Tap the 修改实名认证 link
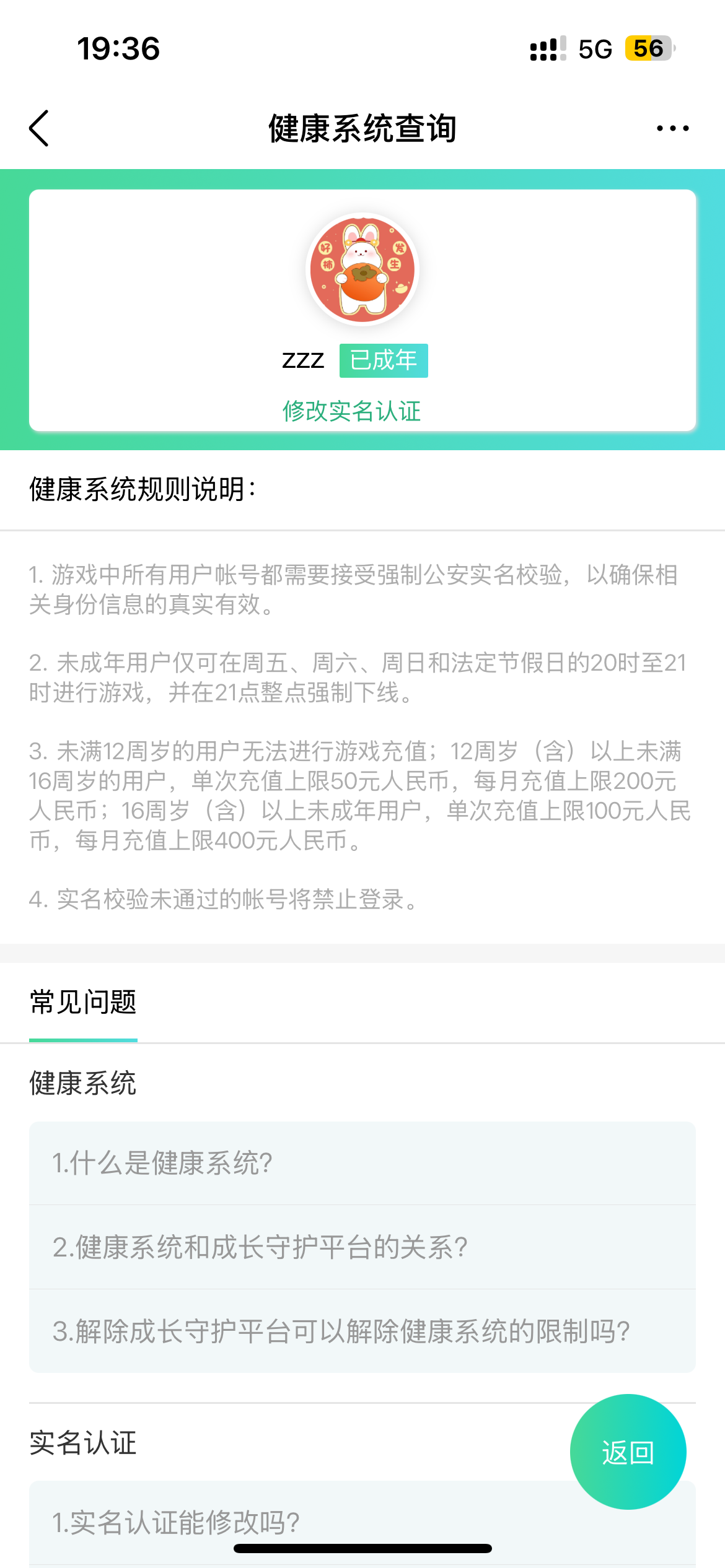Screen dimensions: 725x1568 (x=351, y=411)
